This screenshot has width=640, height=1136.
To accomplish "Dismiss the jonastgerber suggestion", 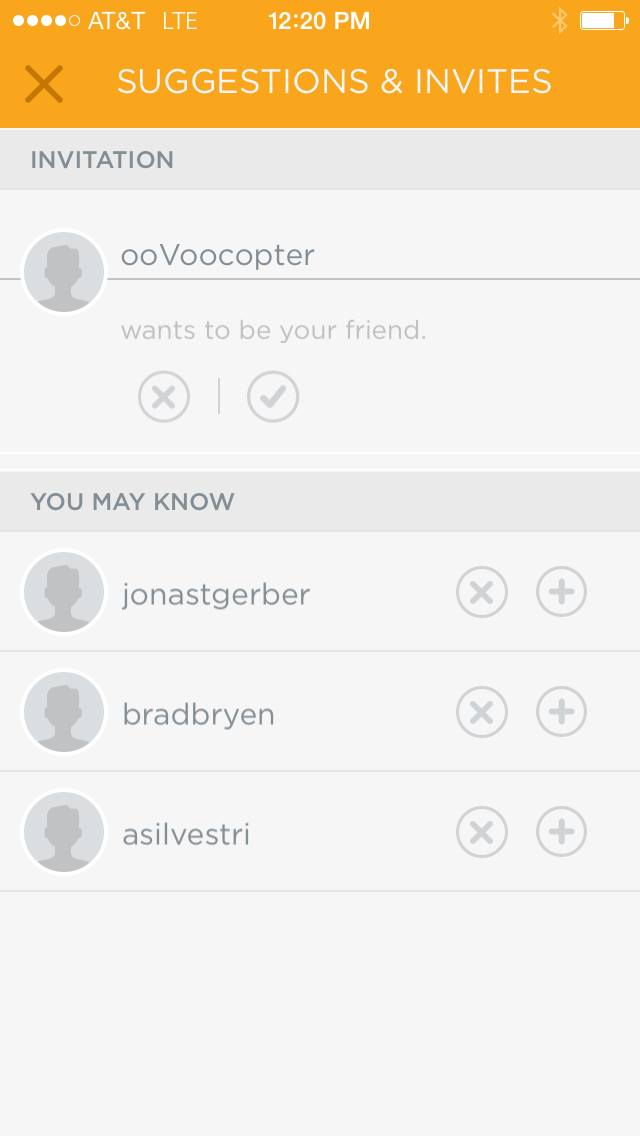I will pyautogui.click(x=482, y=592).
